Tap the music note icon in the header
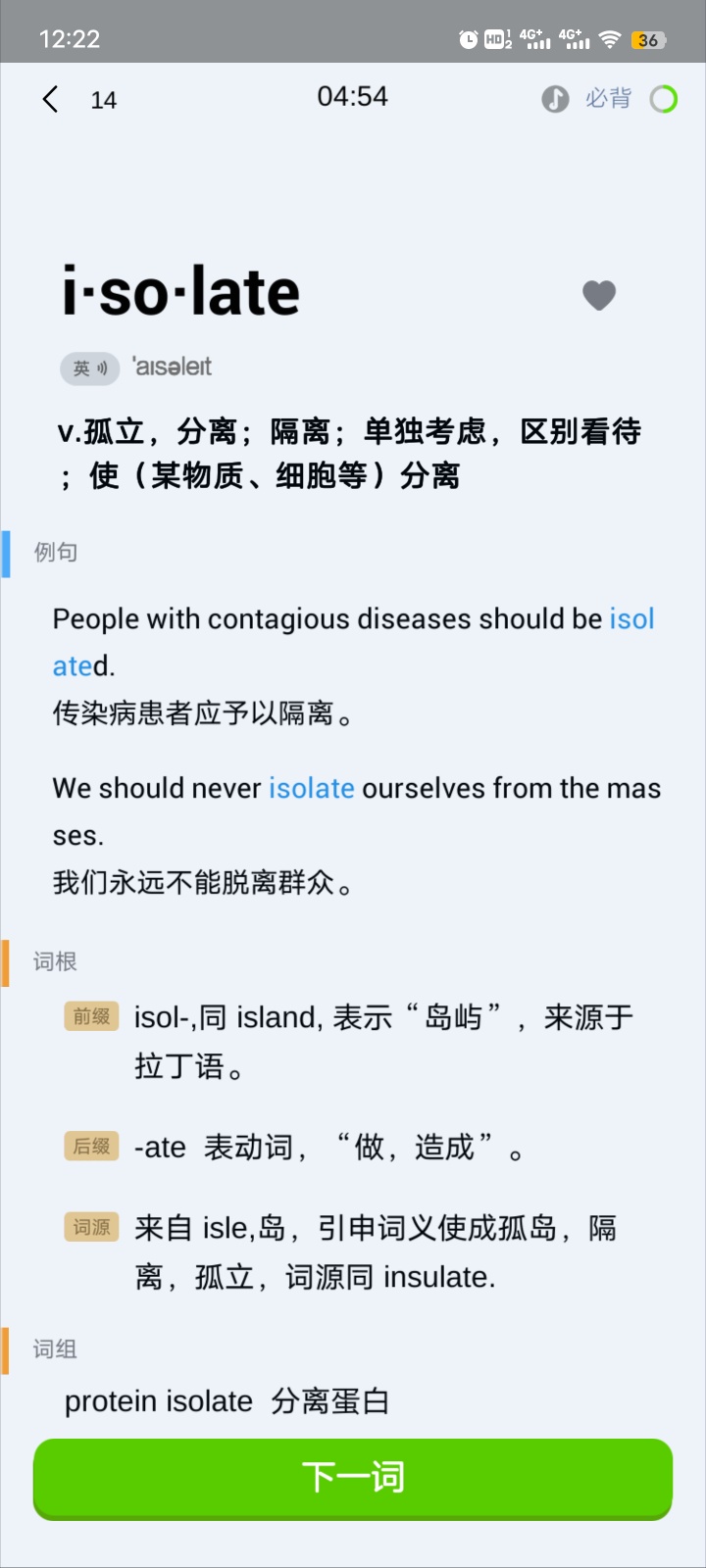The image size is (706, 1568). pyautogui.click(x=555, y=99)
